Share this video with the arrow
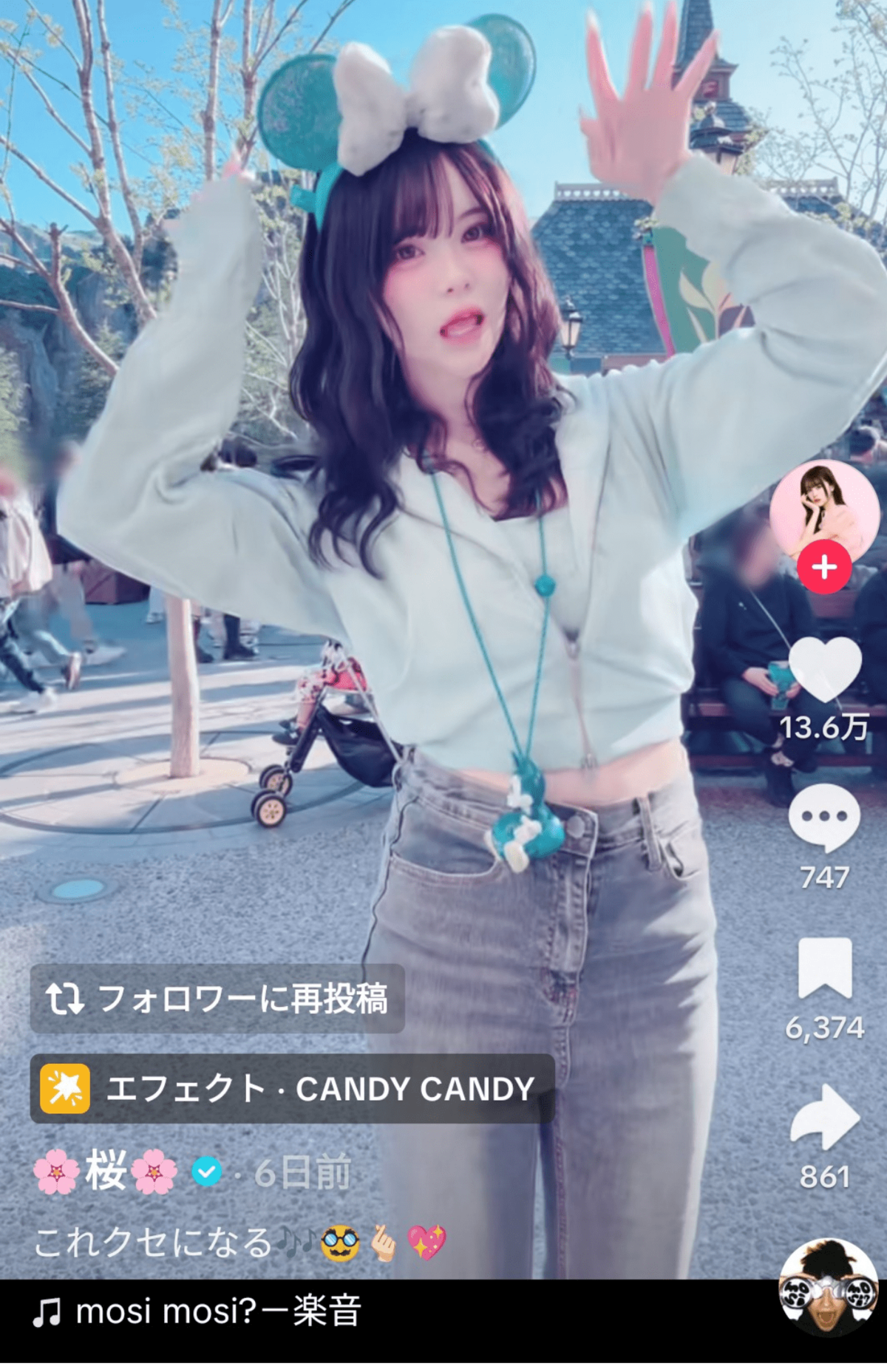Screen dimensions: 887x1372 (x=825, y=1116)
